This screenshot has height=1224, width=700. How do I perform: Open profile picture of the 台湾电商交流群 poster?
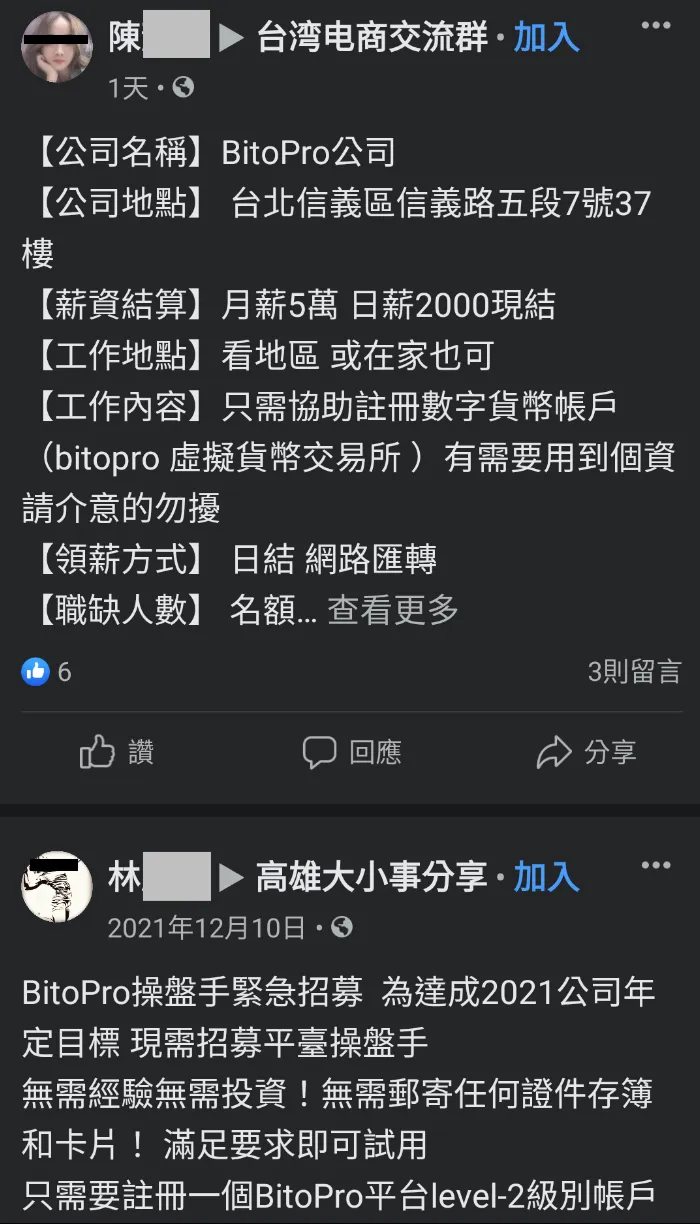pos(57,47)
